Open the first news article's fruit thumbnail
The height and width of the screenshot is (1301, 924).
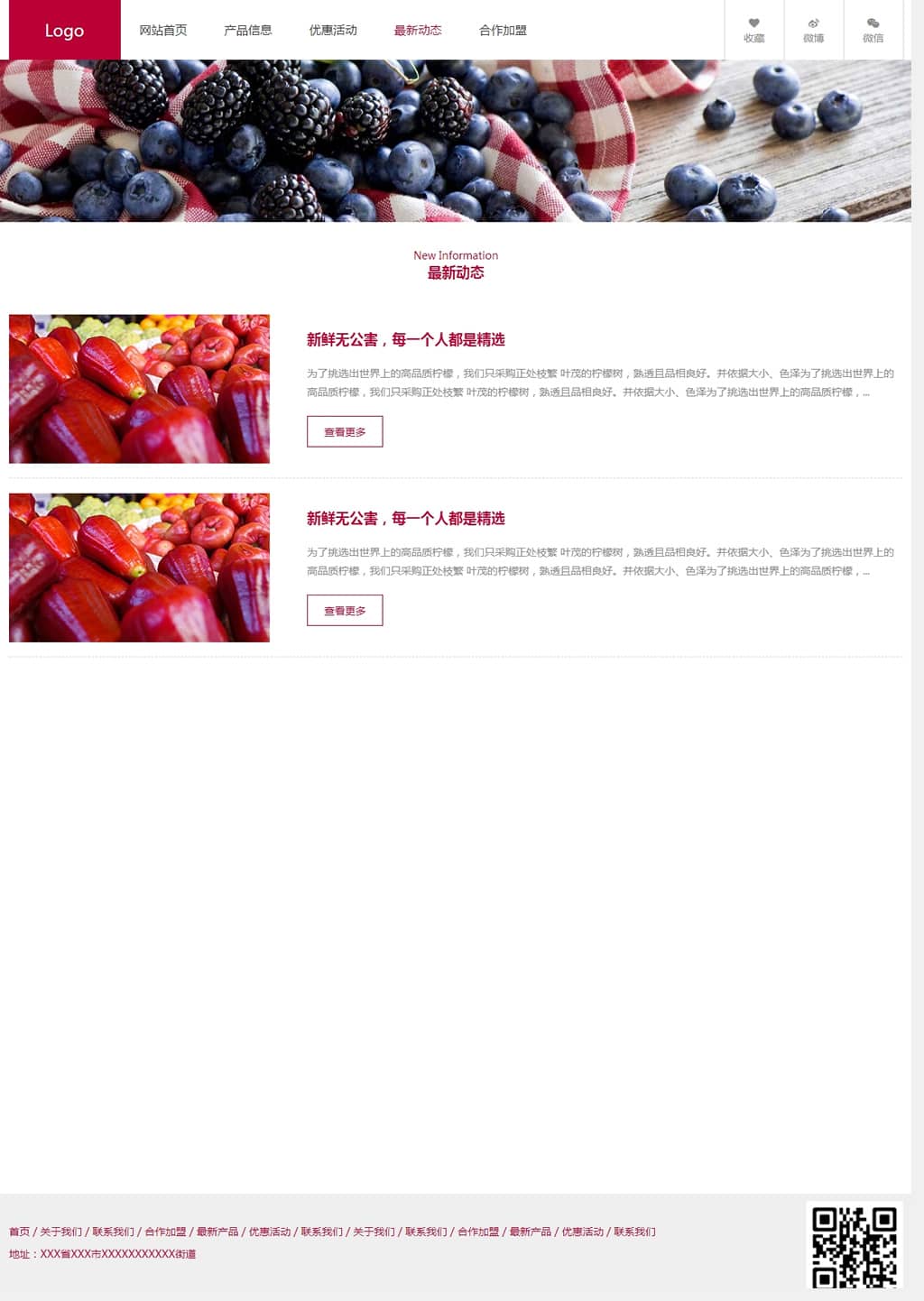[139, 389]
